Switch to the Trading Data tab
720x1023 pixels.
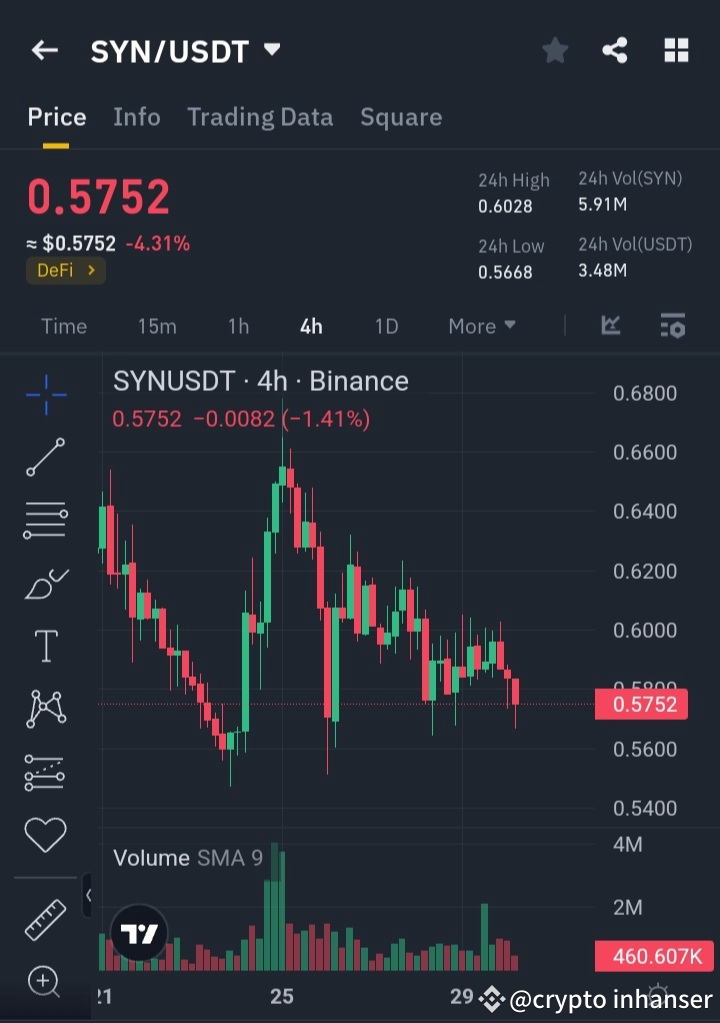(260, 117)
